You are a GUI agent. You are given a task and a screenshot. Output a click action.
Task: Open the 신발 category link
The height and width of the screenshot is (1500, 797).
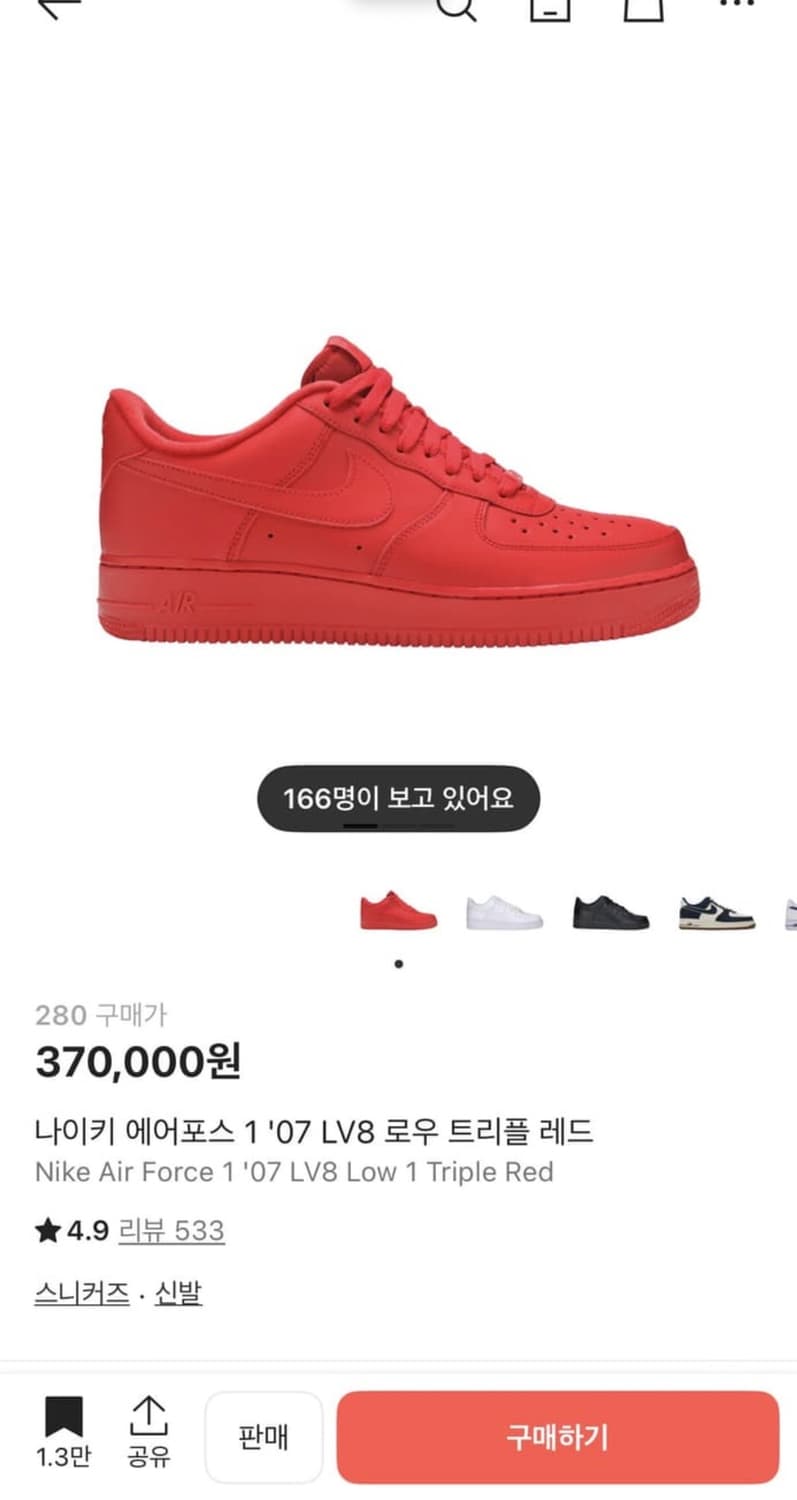click(x=178, y=1292)
